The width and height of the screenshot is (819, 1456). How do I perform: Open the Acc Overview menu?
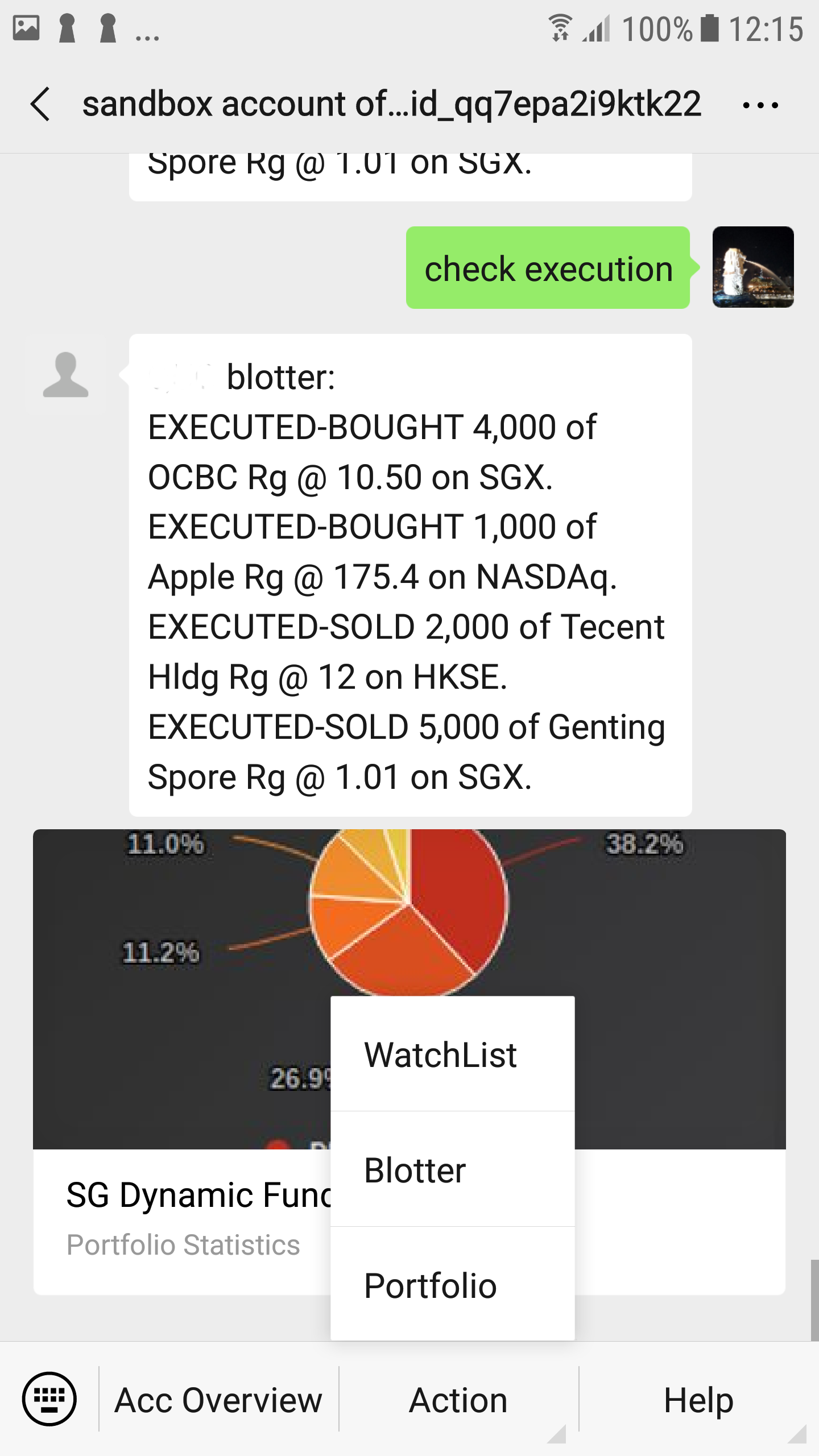pyautogui.click(x=218, y=1400)
